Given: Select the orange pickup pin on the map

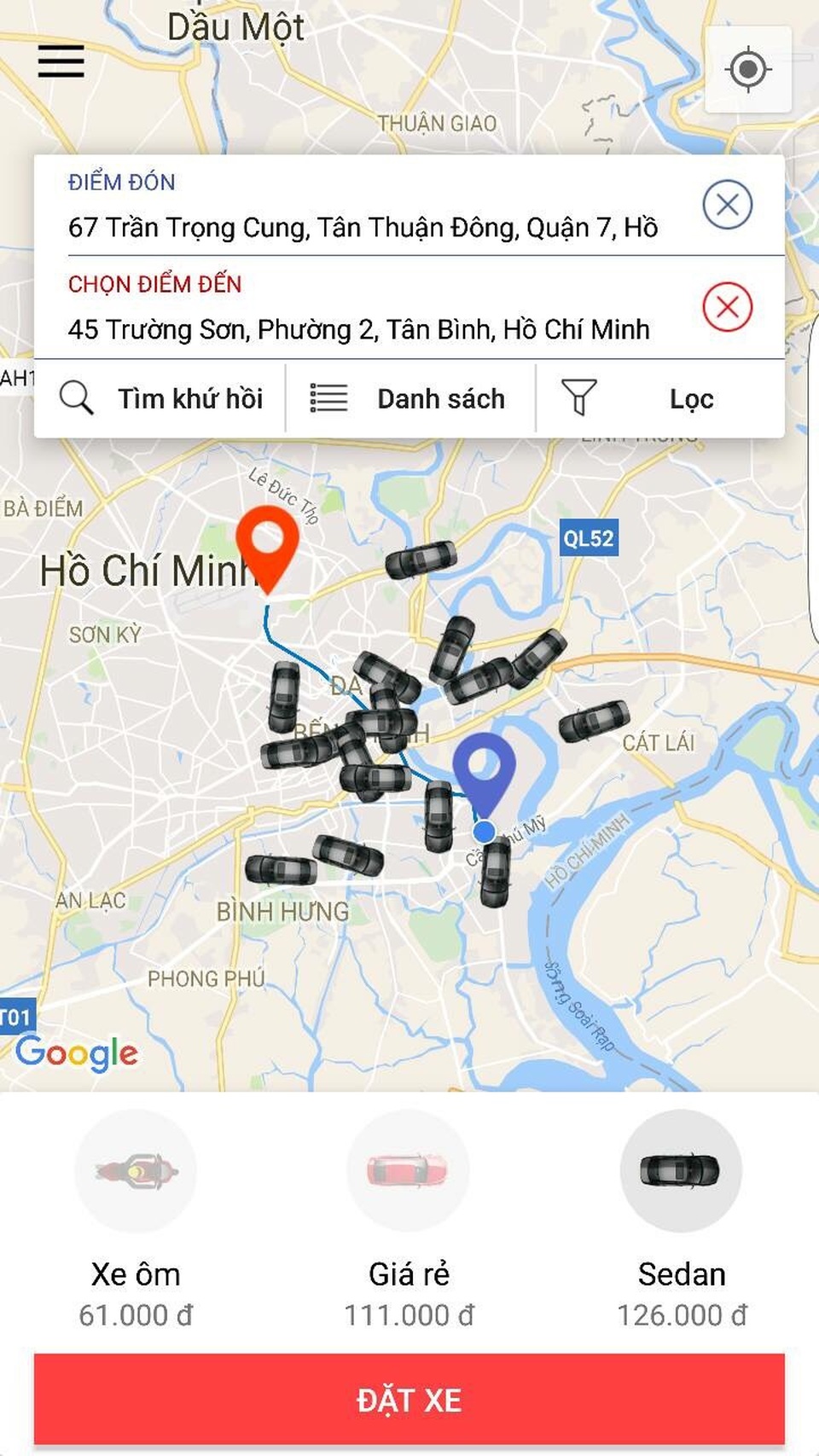Looking at the screenshot, I should pyautogui.click(x=270, y=550).
